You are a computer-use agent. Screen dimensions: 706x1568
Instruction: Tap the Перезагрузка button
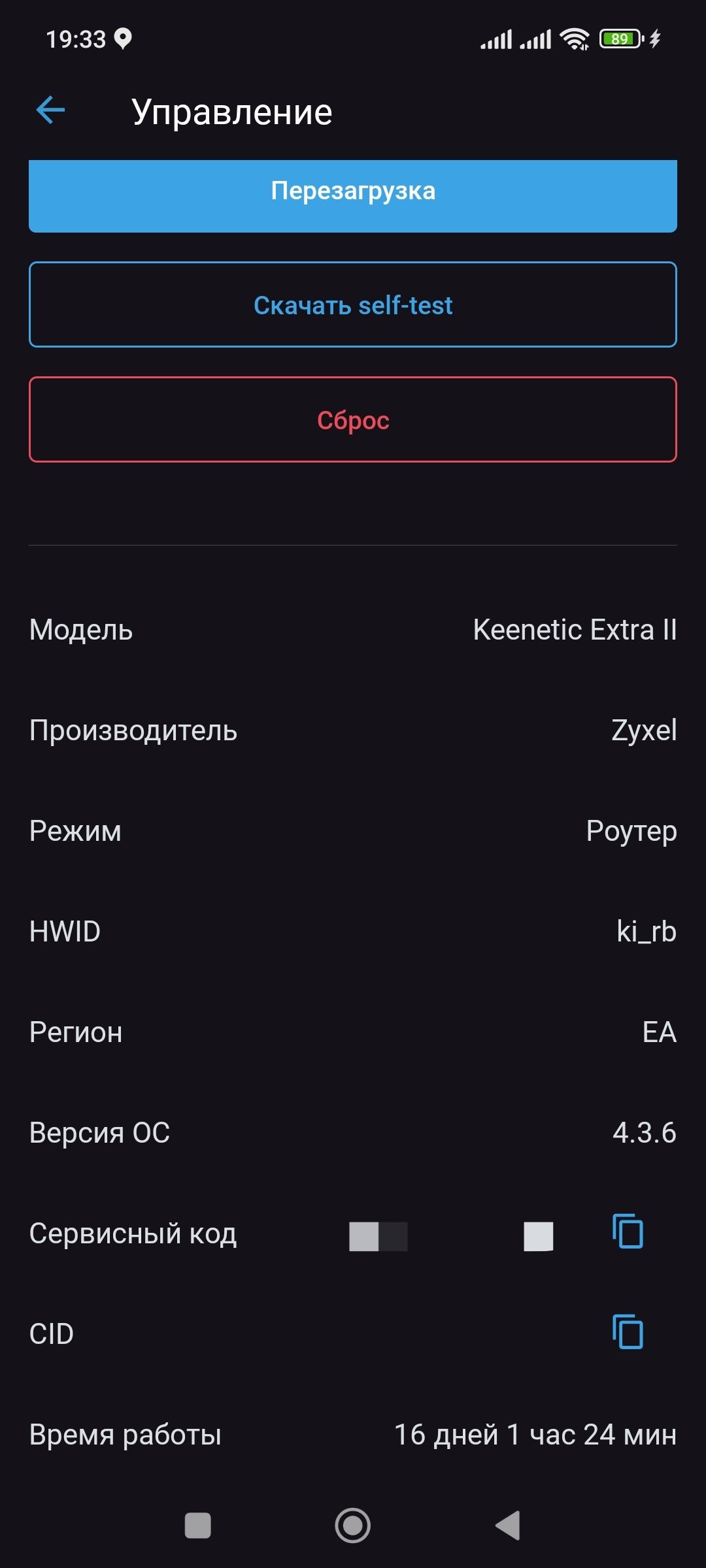click(x=353, y=196)
